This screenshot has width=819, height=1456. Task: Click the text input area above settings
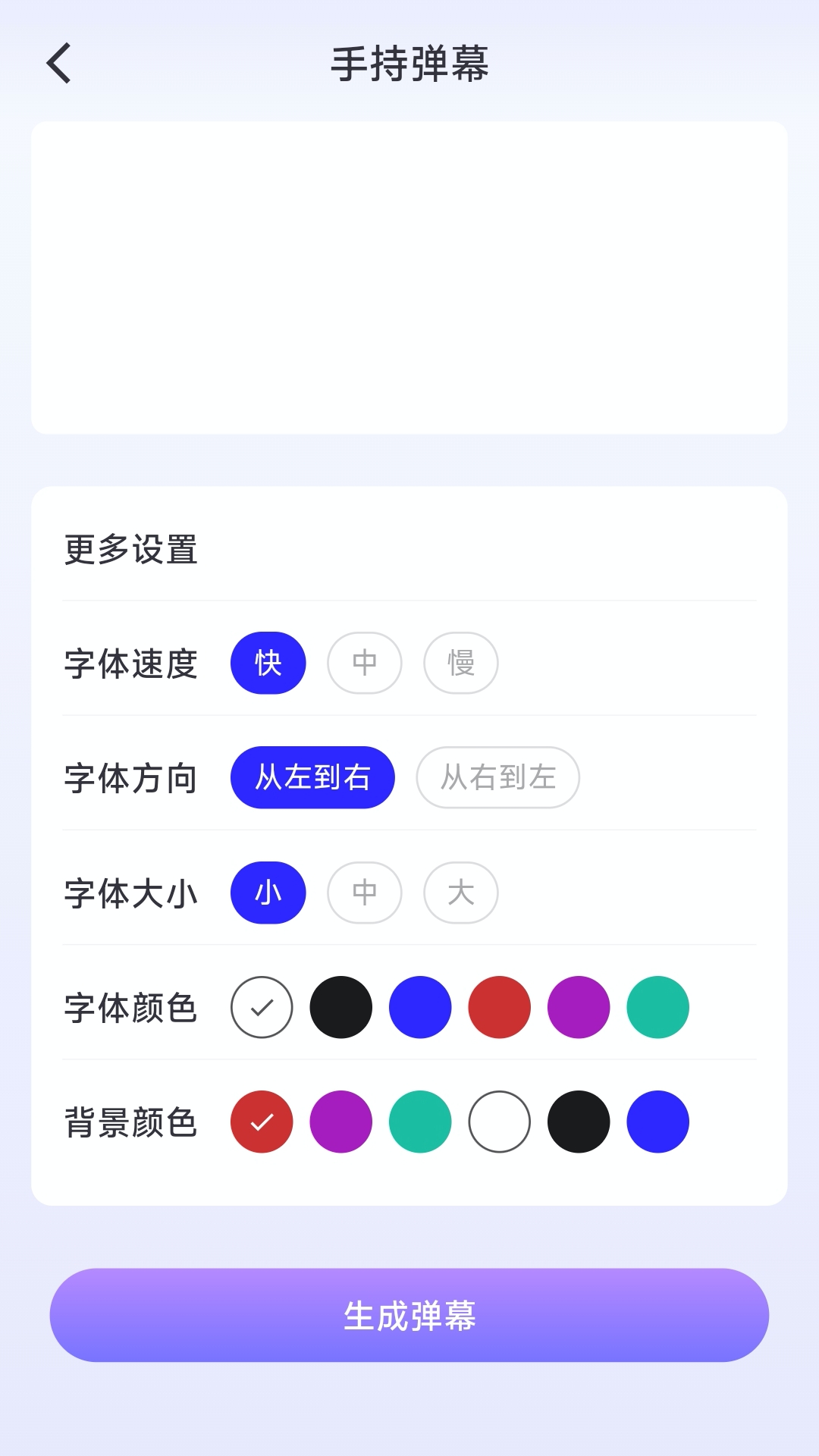tap(409, 277)
